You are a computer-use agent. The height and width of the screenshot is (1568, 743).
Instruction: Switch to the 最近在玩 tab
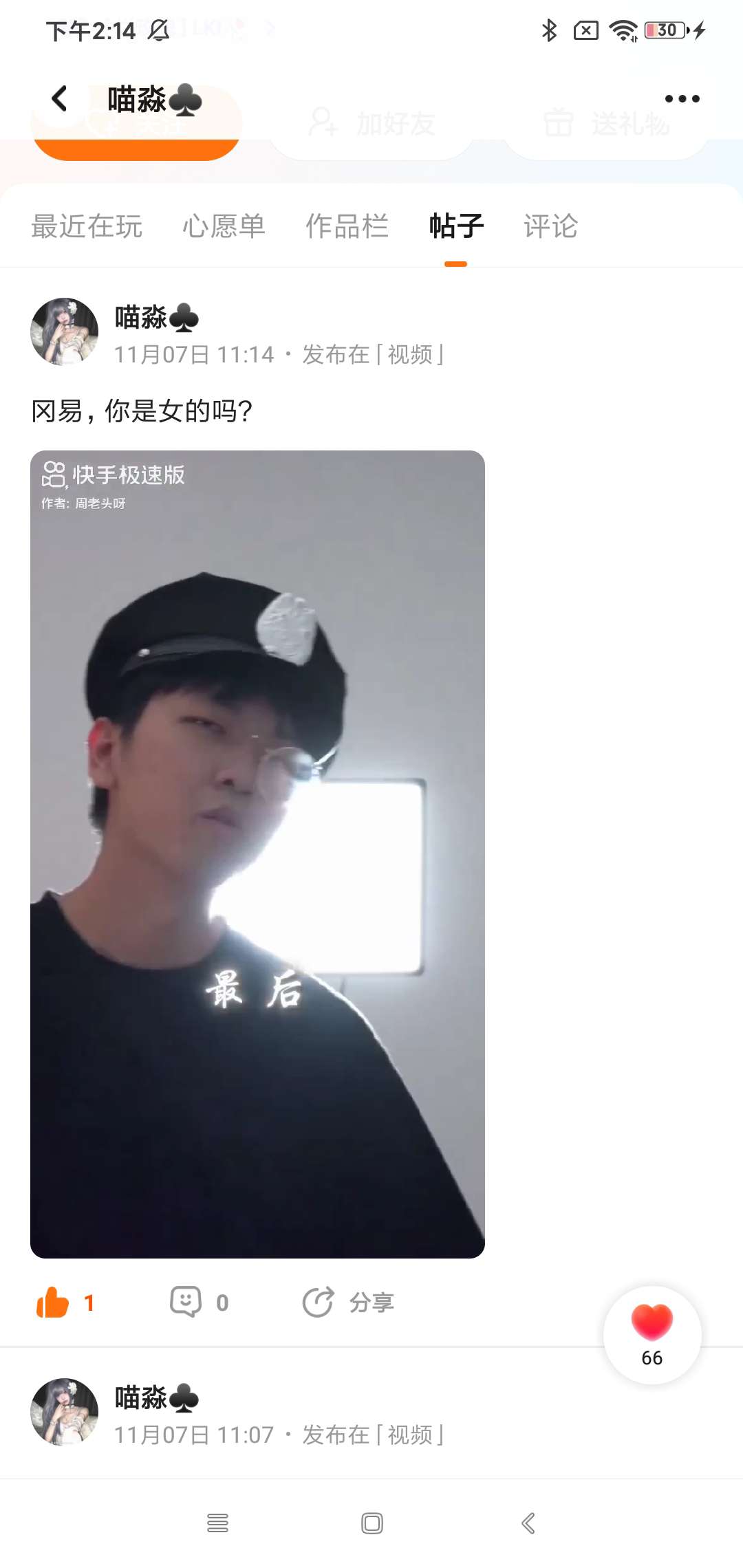[87, 226]
